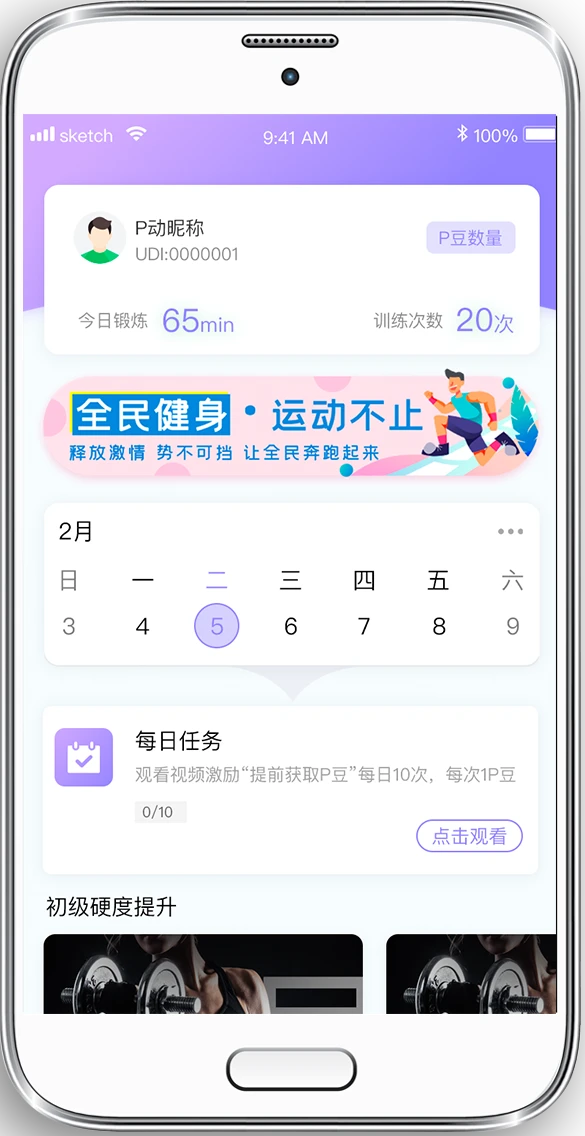This screenshot has width=585, height=1136.
Task: Select date 8 in the calendar
Action: pos(439,626)
